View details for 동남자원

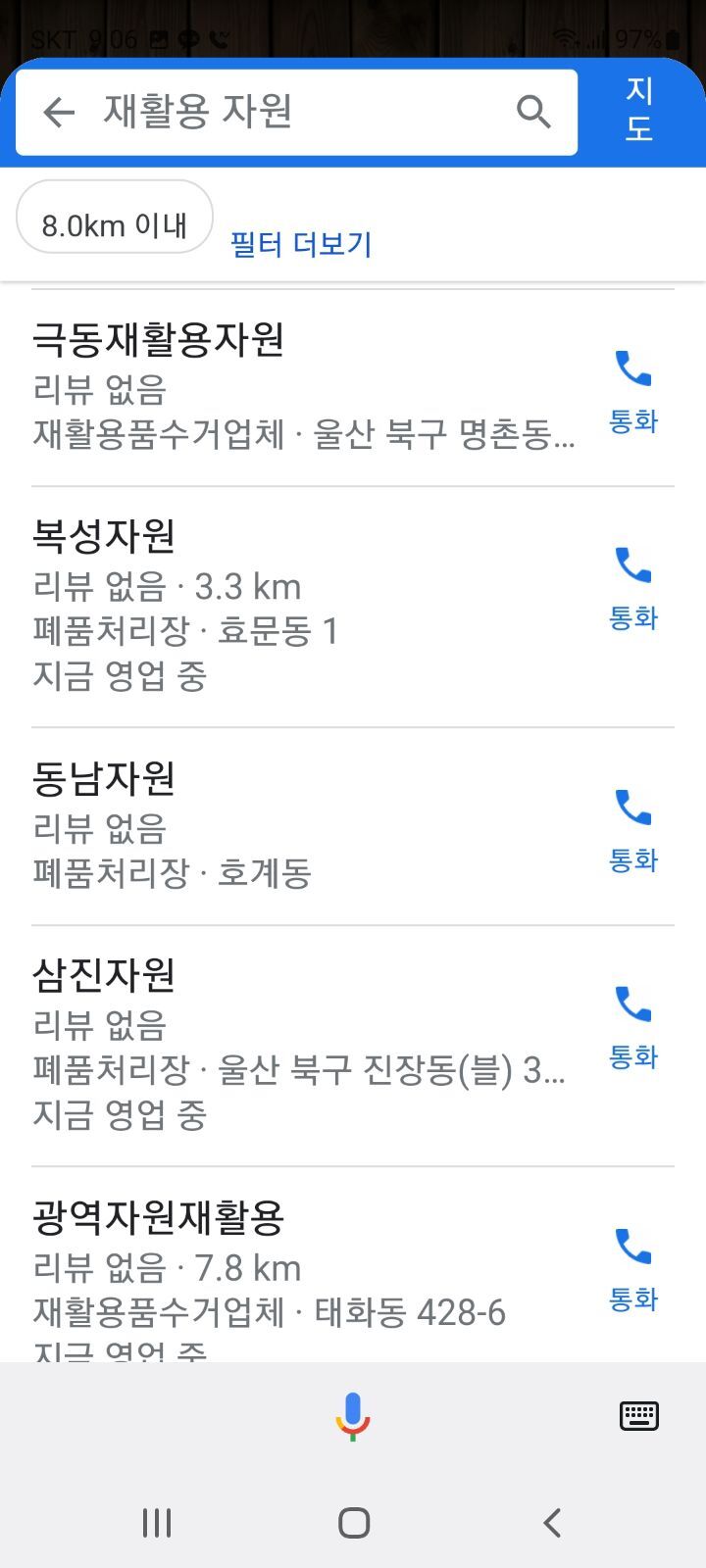click(x=294, y=825)
